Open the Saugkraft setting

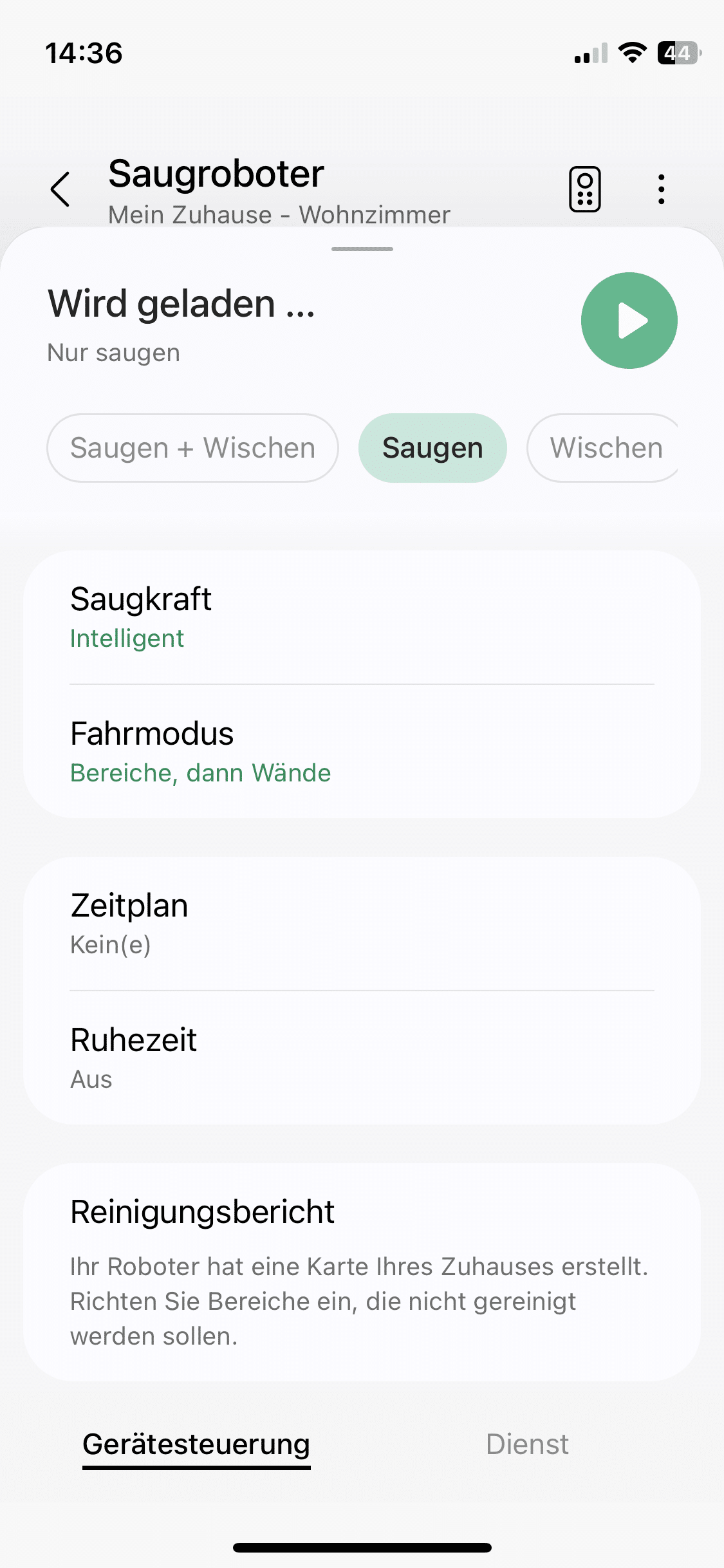[362, 617]
